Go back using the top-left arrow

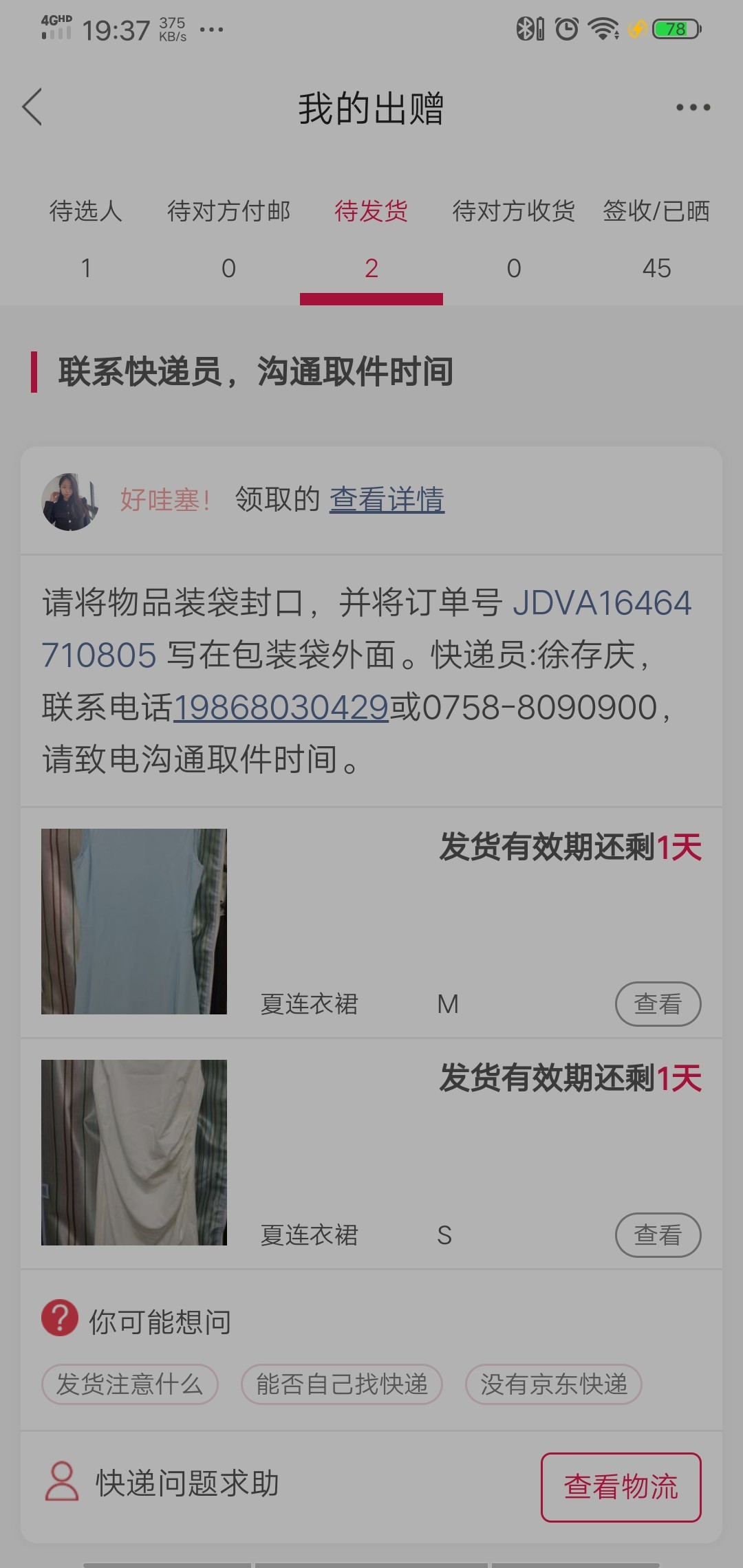coord(32,107)
